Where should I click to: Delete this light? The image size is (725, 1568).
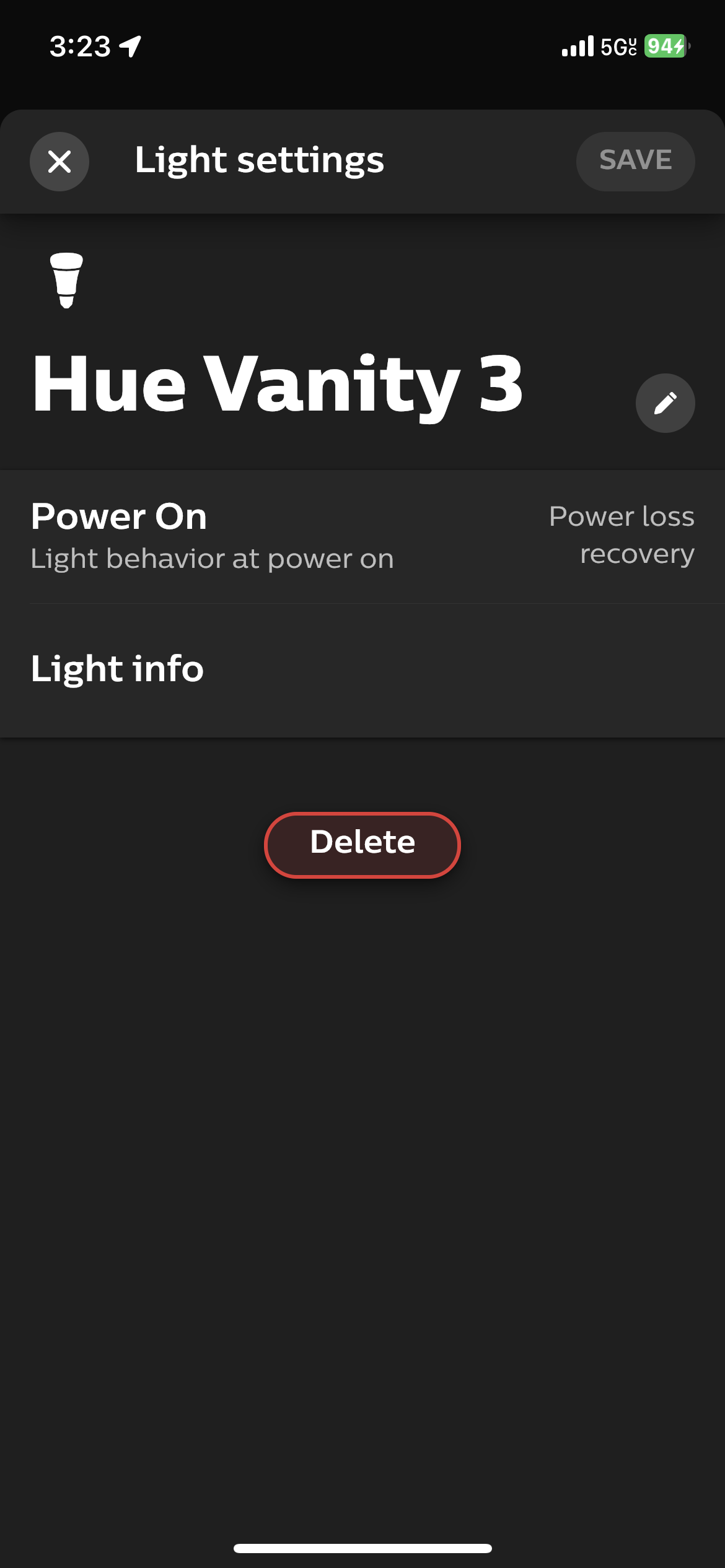point(362,845)
